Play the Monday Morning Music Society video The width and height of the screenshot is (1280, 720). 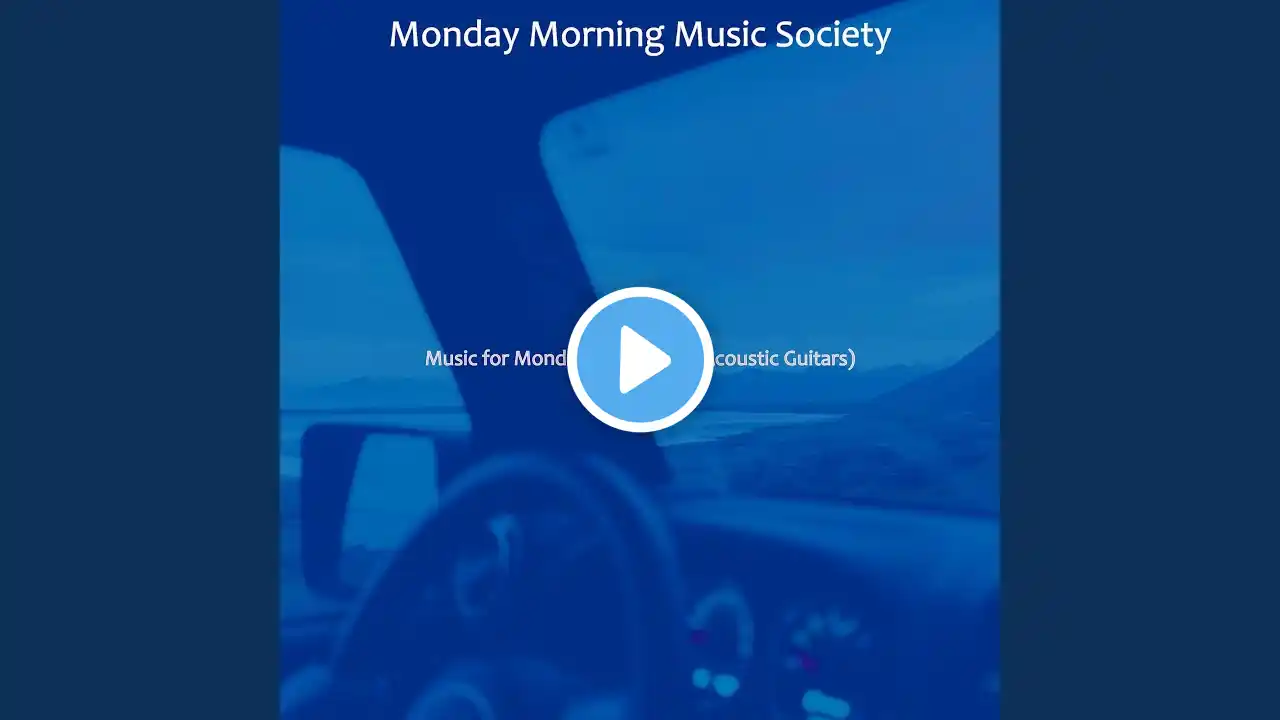(640, 359)
